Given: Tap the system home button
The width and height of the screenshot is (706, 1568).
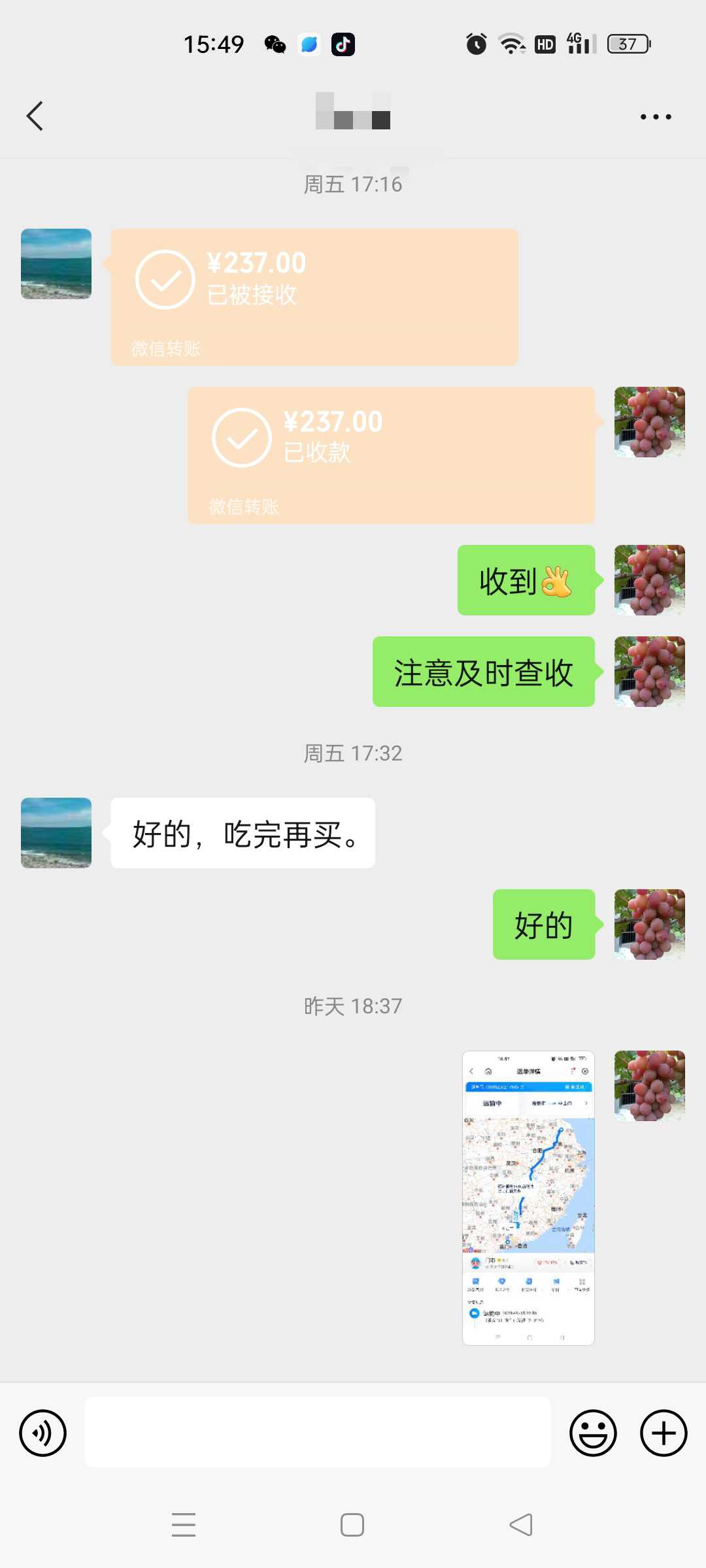Looking at the screenshot, I should click(352, 1525).
